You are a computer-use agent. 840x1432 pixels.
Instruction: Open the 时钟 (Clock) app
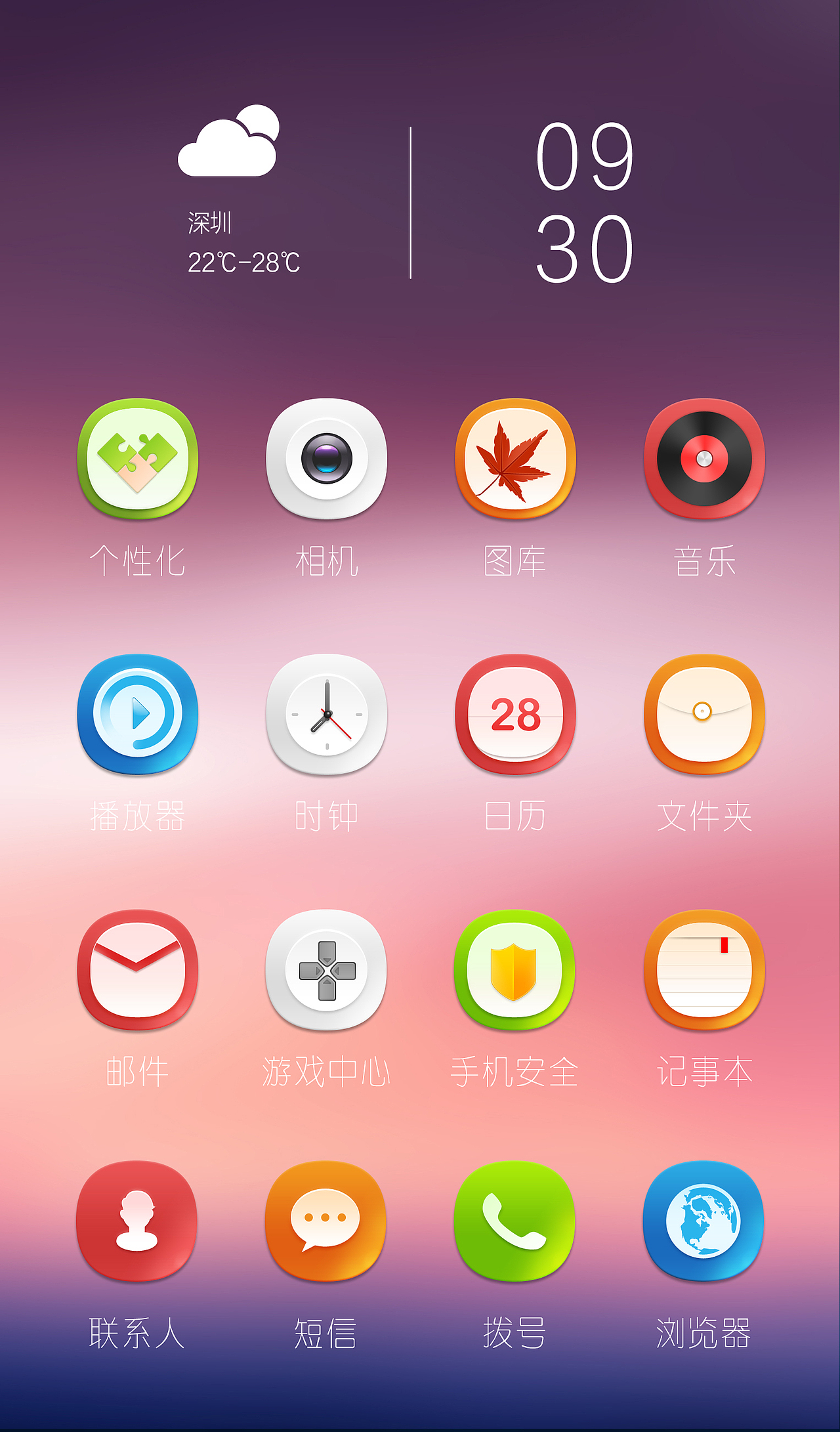tap(326, 715)
